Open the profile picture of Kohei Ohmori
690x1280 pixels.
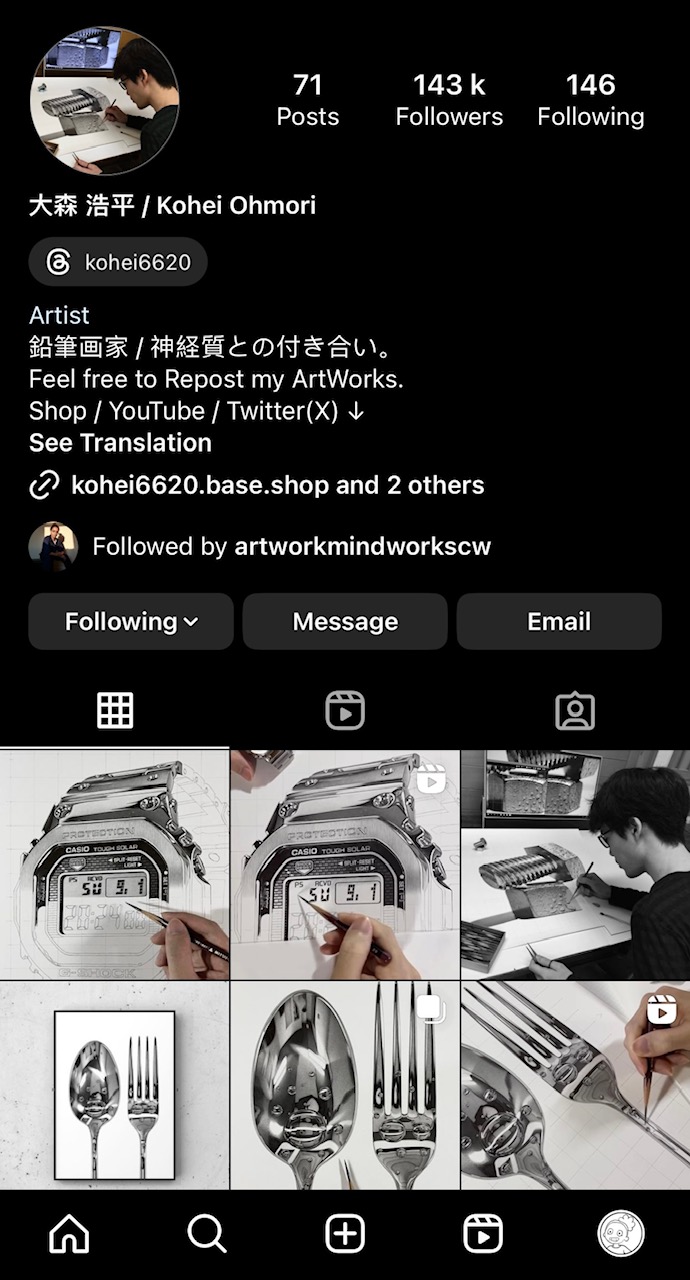tap(105, 101)
